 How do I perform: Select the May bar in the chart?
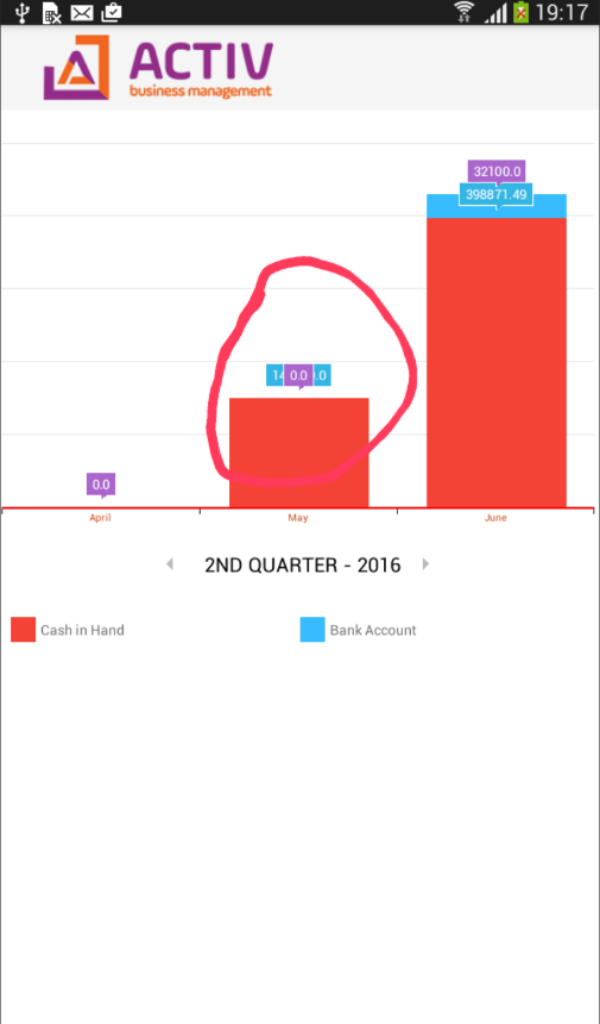(299, 452)
